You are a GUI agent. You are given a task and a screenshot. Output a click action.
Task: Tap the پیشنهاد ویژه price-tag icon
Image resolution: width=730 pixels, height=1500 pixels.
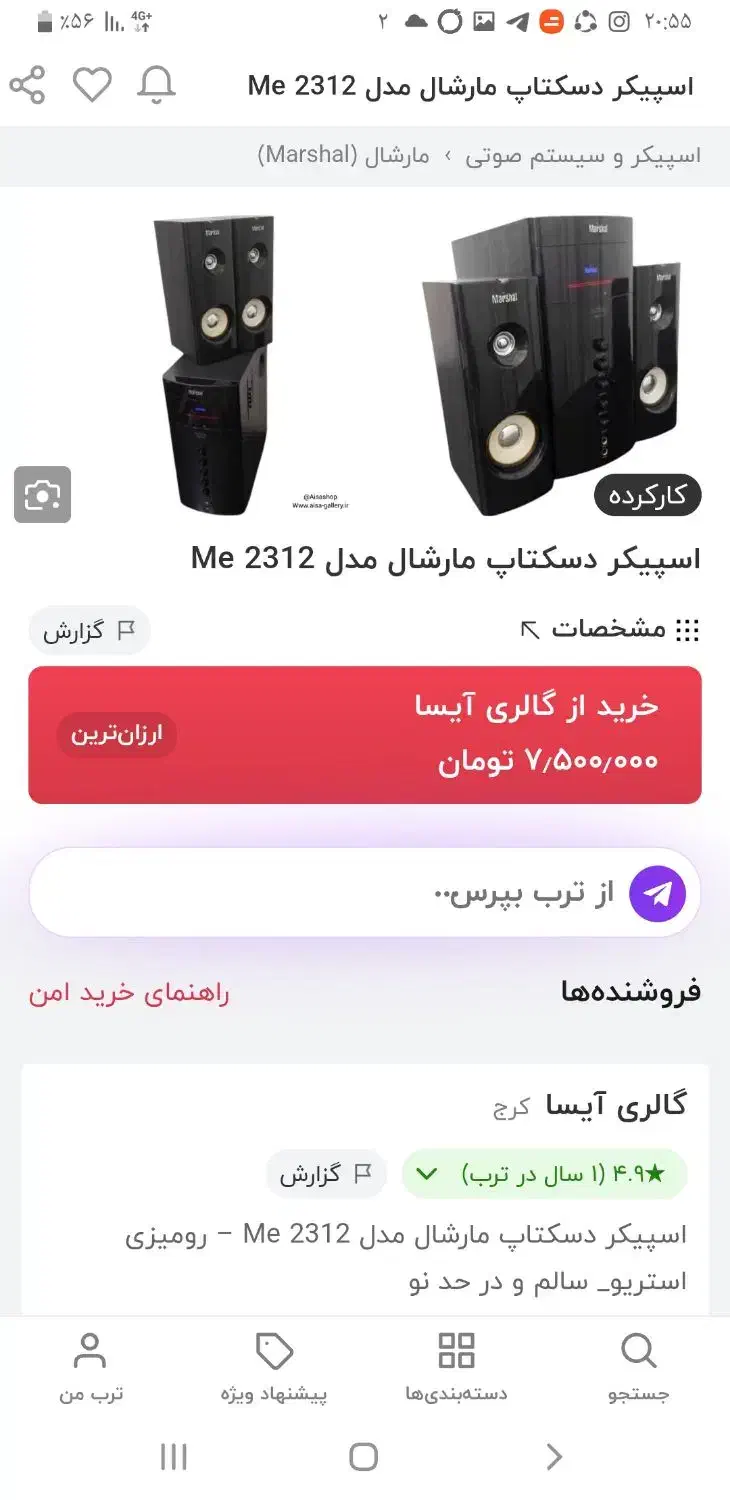tap(274, 1350)
